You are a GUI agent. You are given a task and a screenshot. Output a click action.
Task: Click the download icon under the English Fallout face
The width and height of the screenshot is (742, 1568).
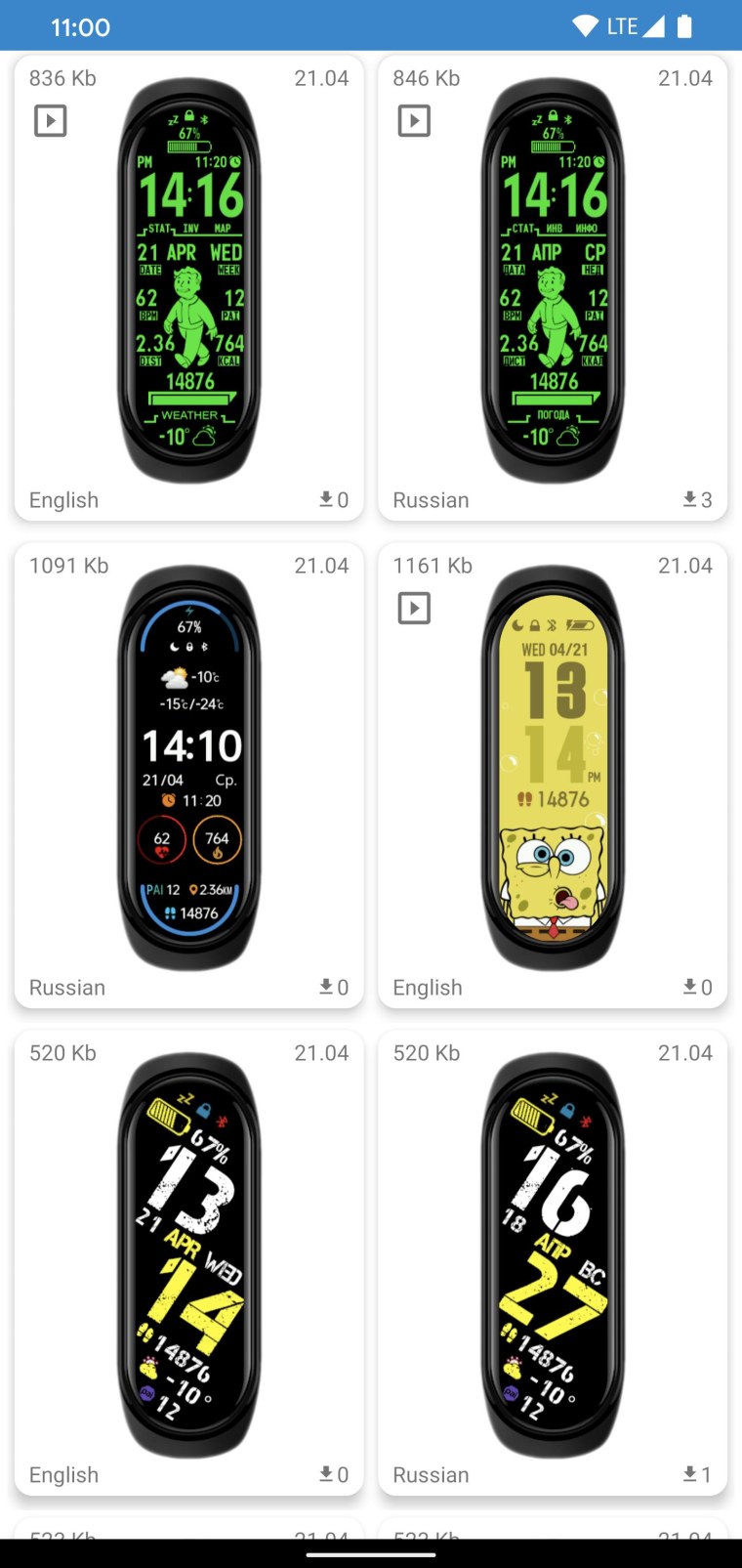pyautogui.click(x=326, y=499)
